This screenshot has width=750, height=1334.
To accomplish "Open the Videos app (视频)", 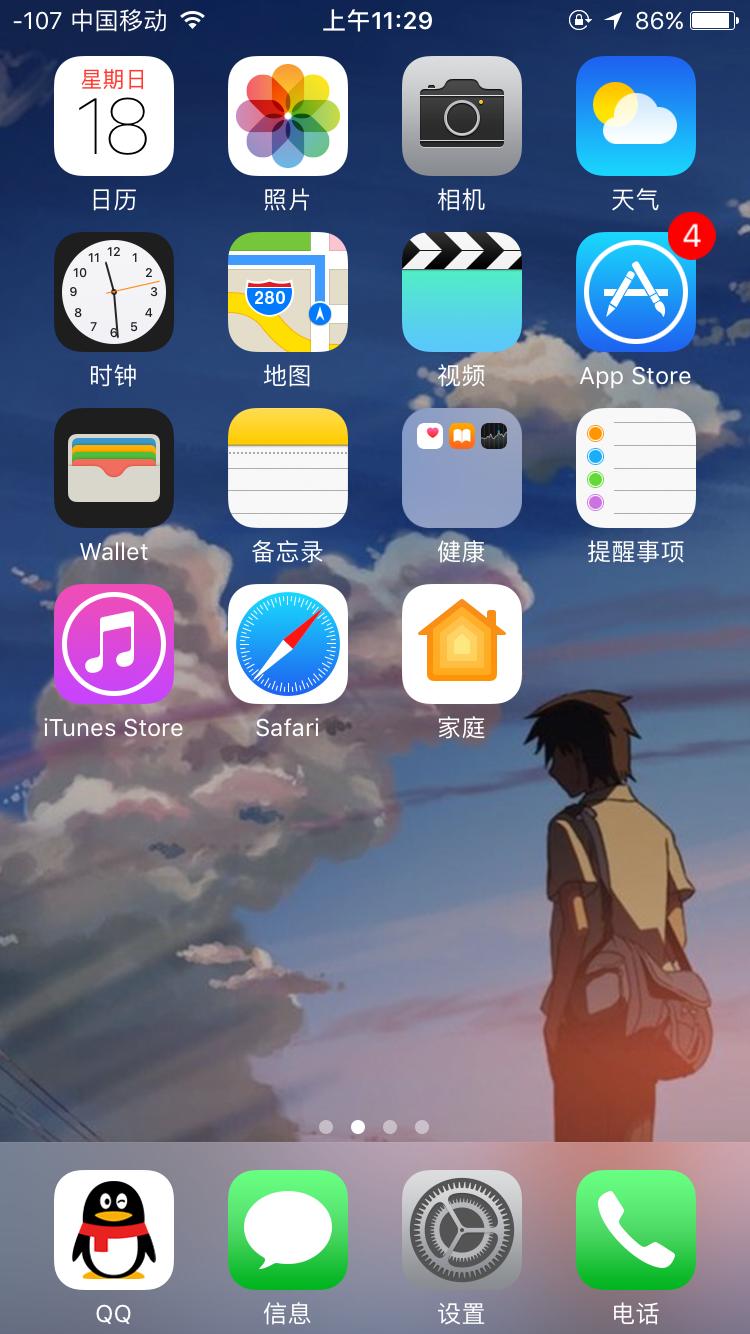I will pyautogui.click(x=461, y=292).
